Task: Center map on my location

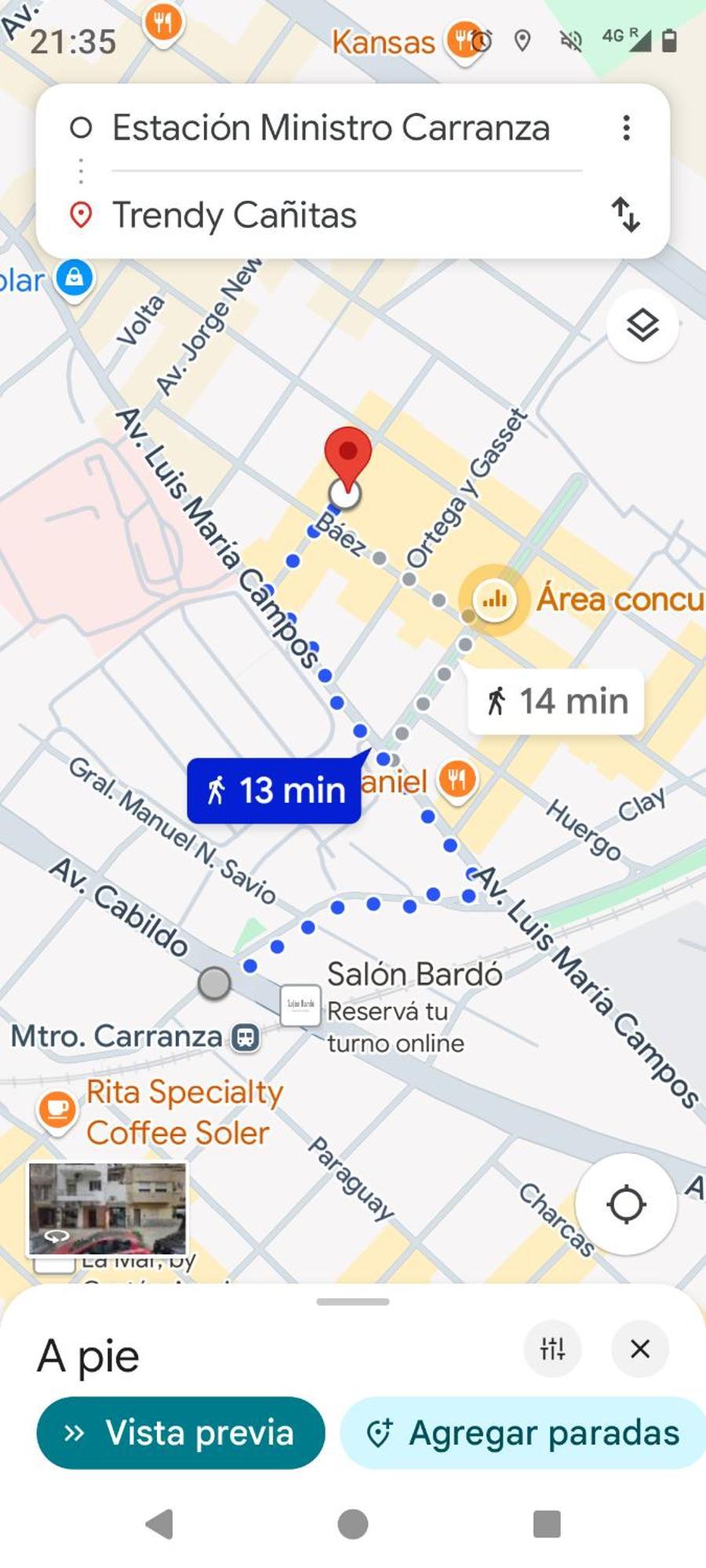Action: 625,1204
